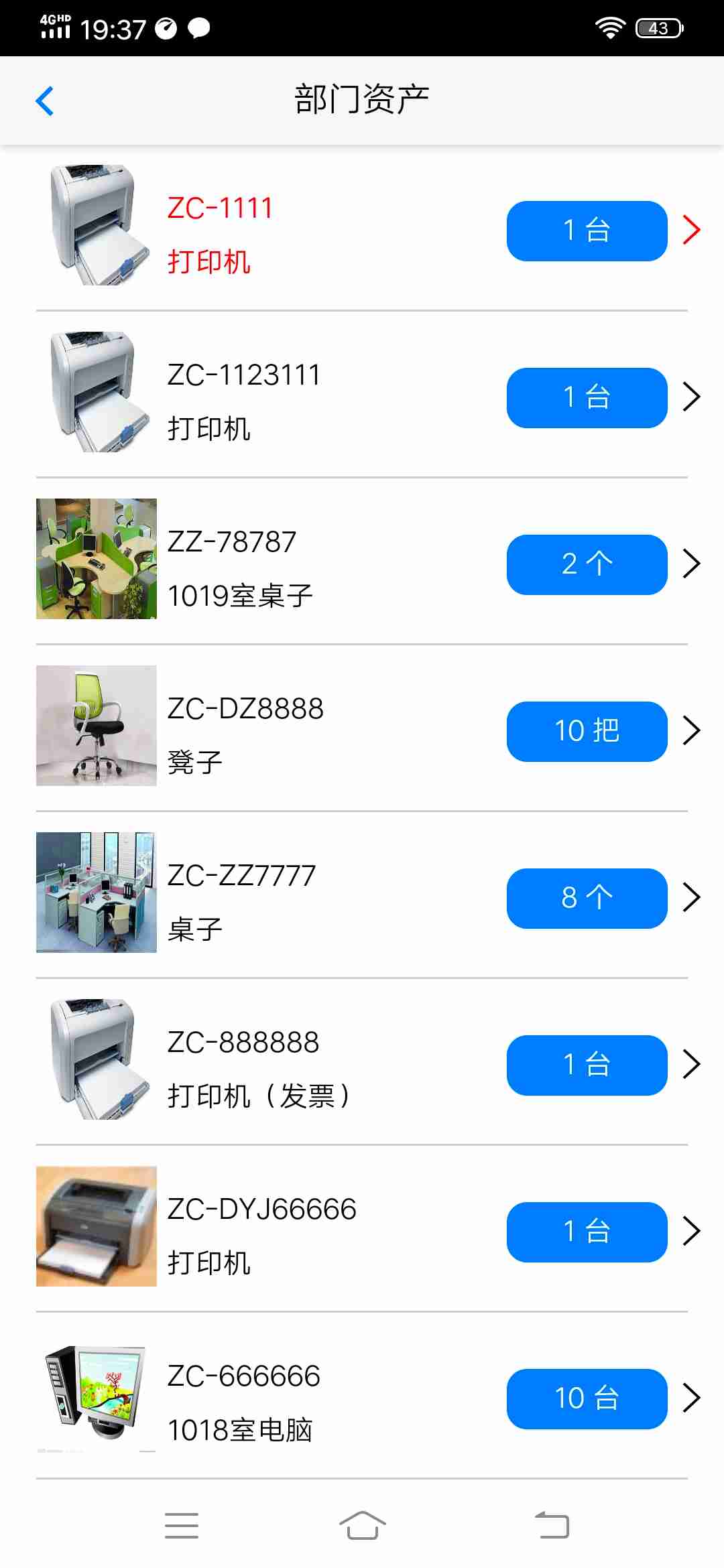Tap the 8 个 button for ZC-ZZ7777
The width and height of the screenshot is (724, 1568).
(x=587, y=898)
